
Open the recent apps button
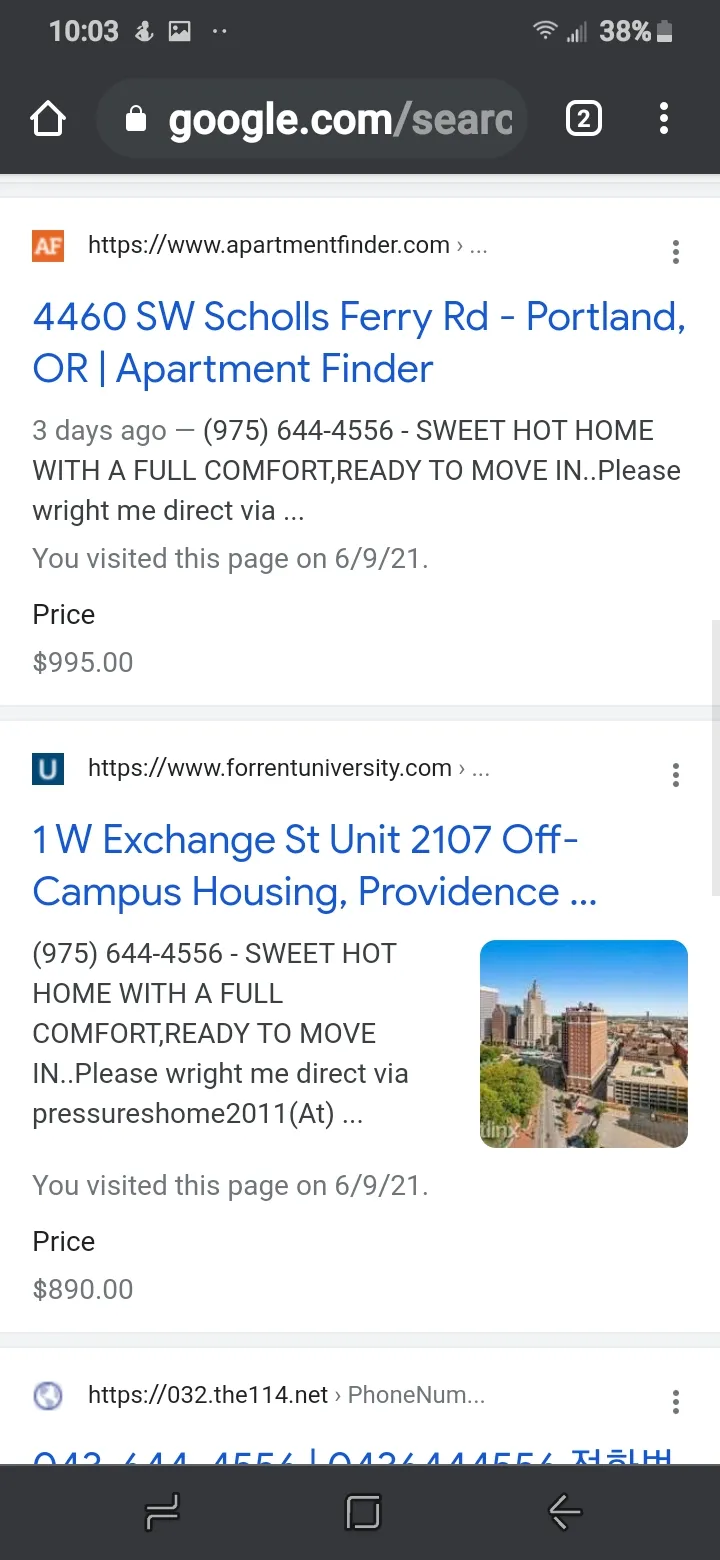(x=162, y=1513)
